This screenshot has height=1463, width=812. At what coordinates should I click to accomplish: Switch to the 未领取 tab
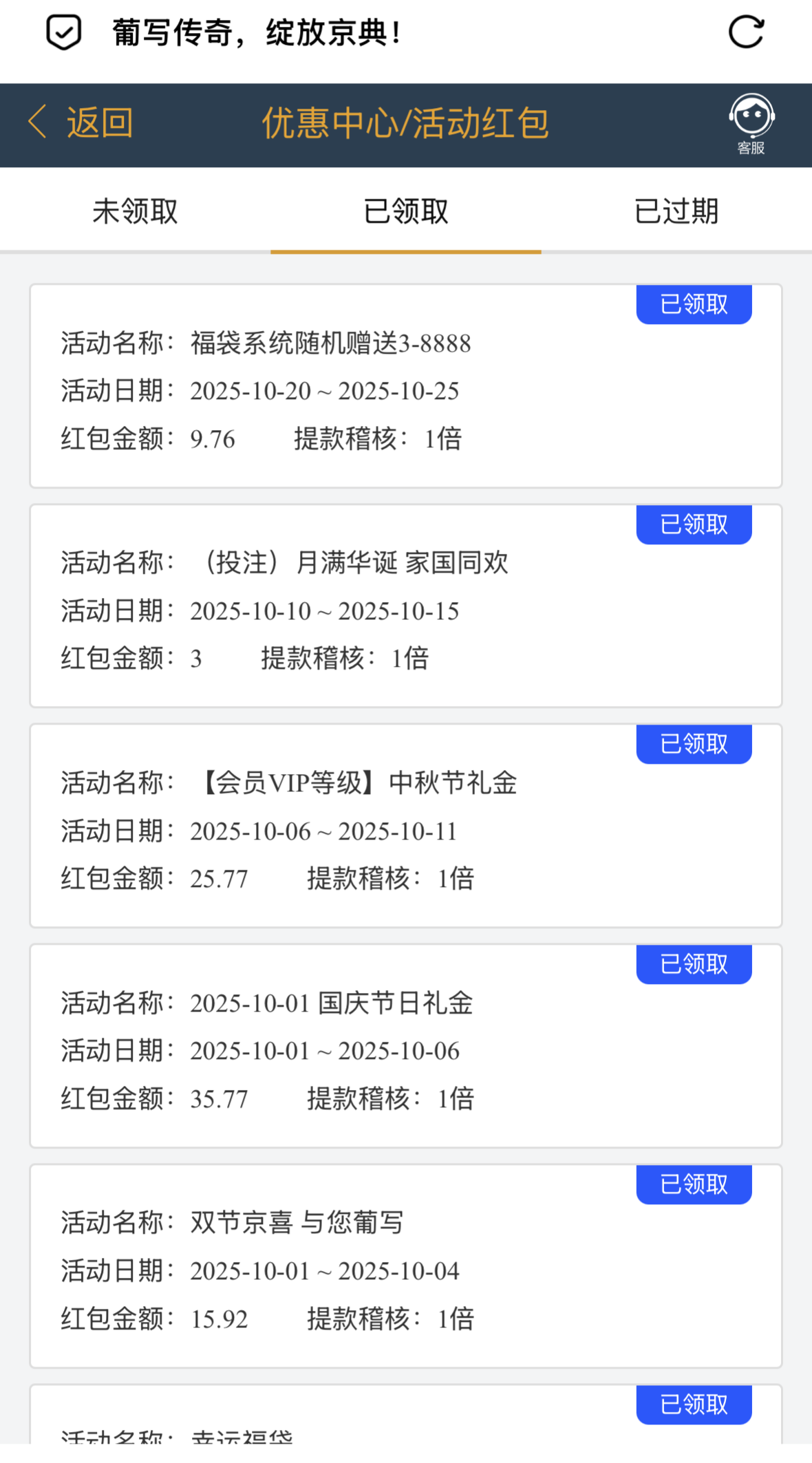point(135,211)
